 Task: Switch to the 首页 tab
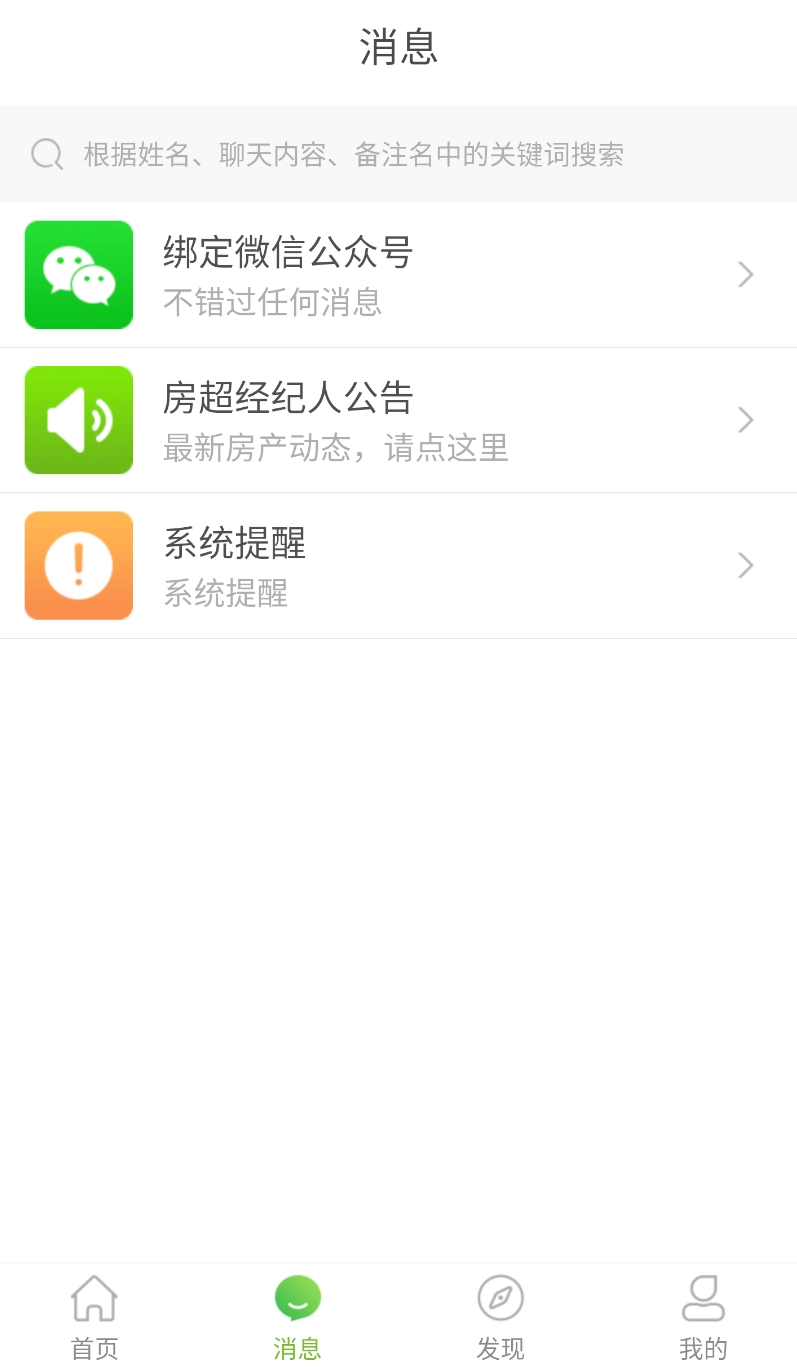[x=94, y=1317]
